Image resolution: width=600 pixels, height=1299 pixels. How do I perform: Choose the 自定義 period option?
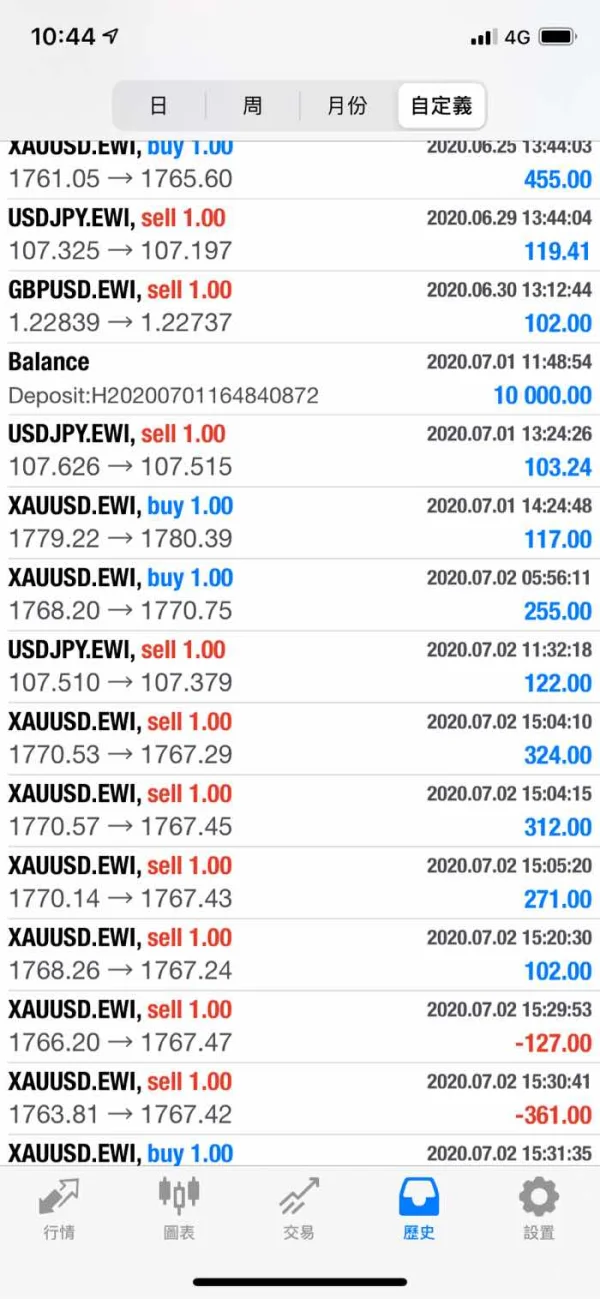coord(441,105)
